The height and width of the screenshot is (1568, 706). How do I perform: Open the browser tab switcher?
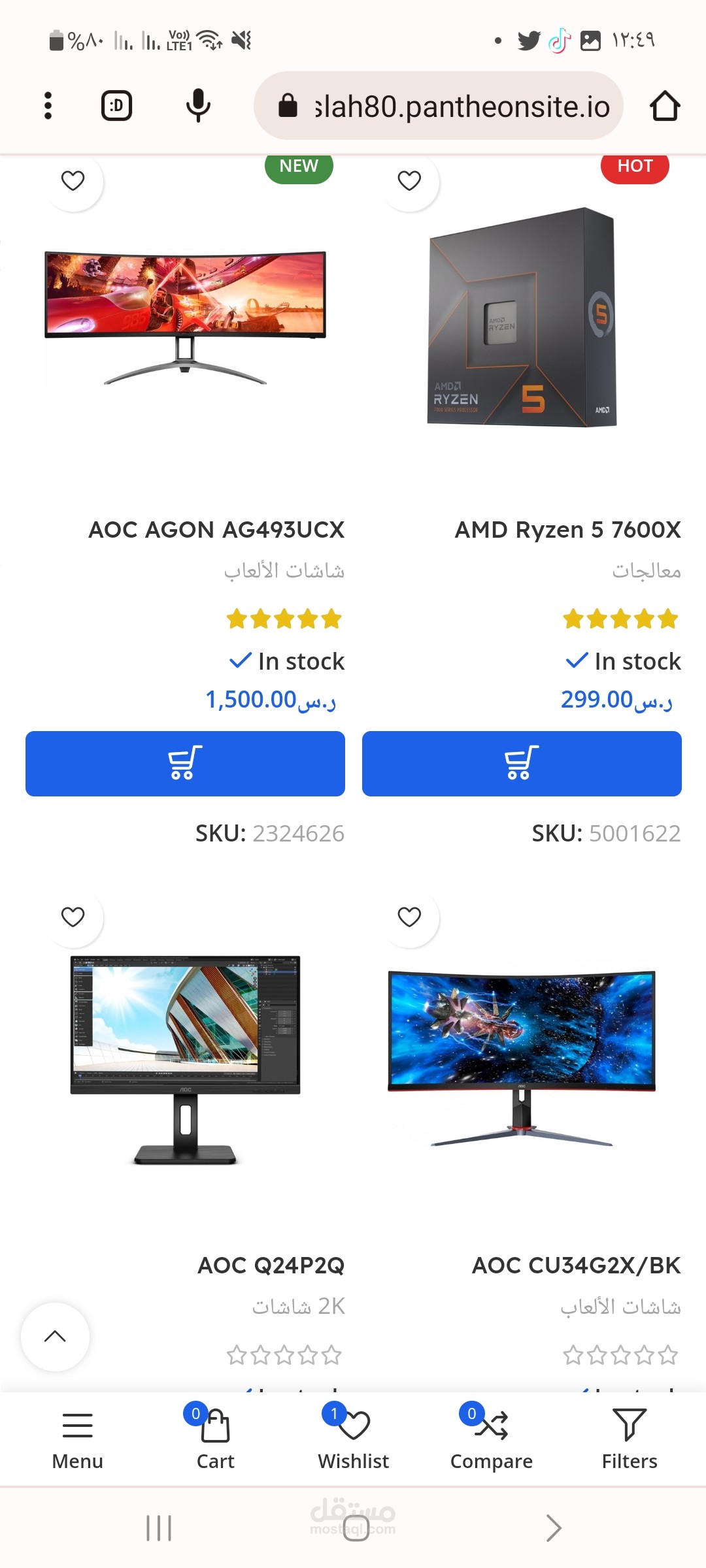pos(117,106)
